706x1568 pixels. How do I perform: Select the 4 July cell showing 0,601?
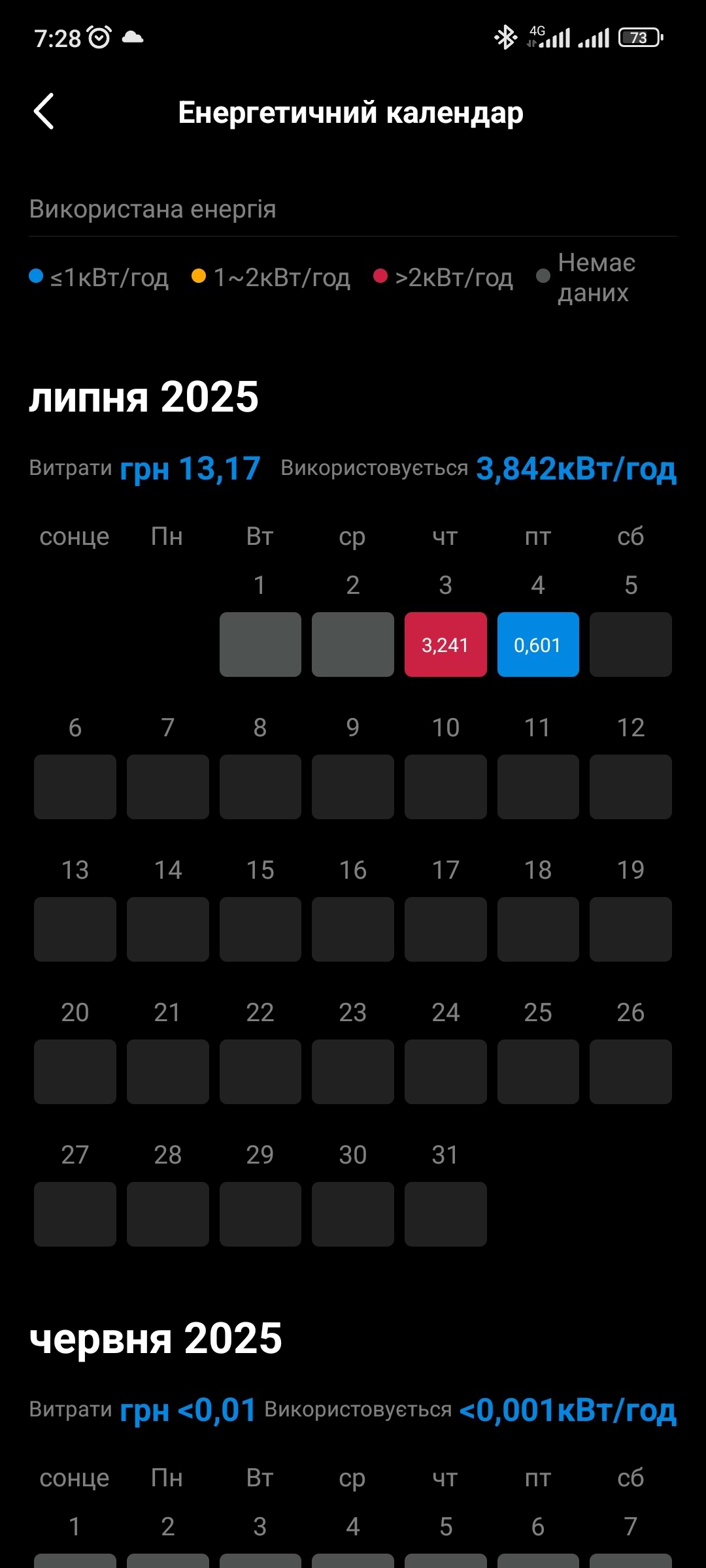[537, 644]
